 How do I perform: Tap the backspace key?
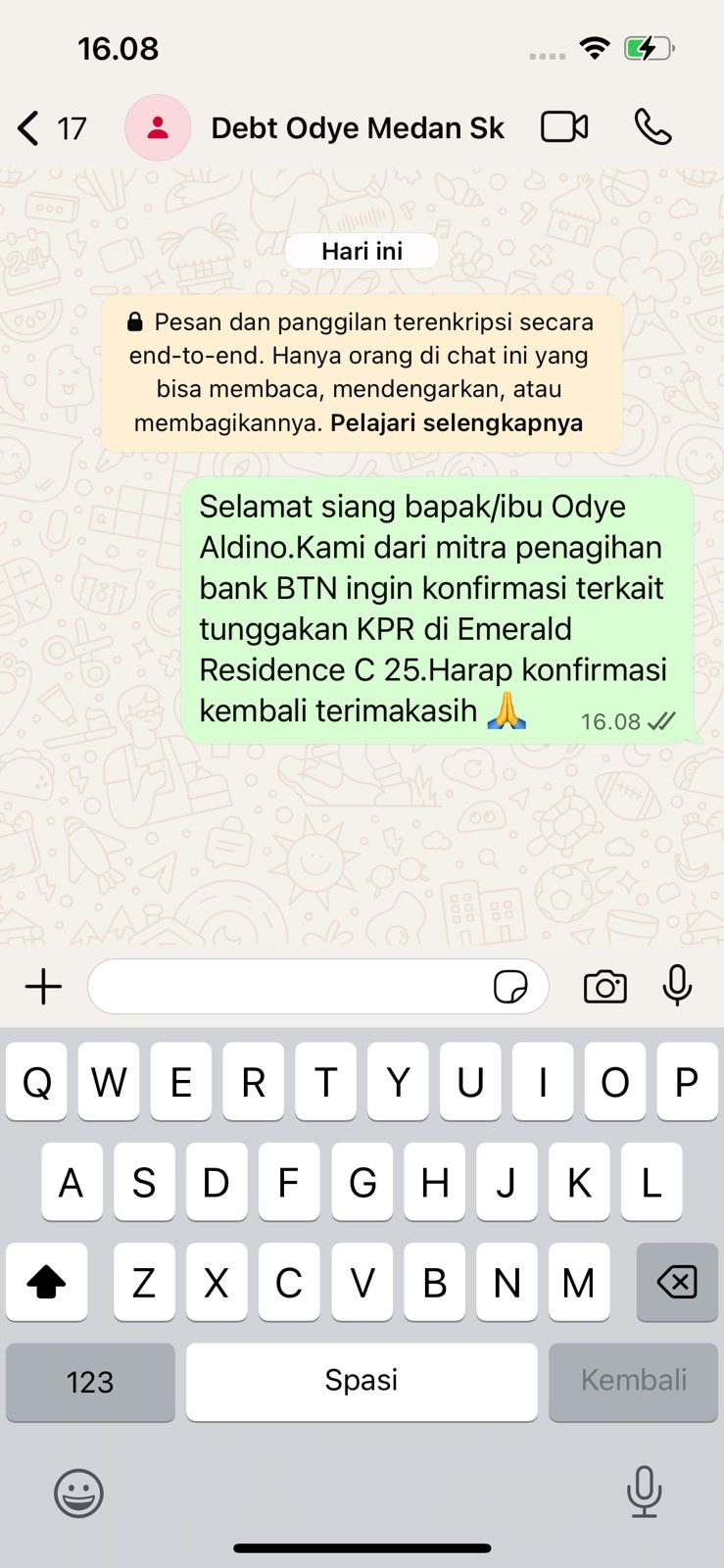click(x=677, y=1282)
